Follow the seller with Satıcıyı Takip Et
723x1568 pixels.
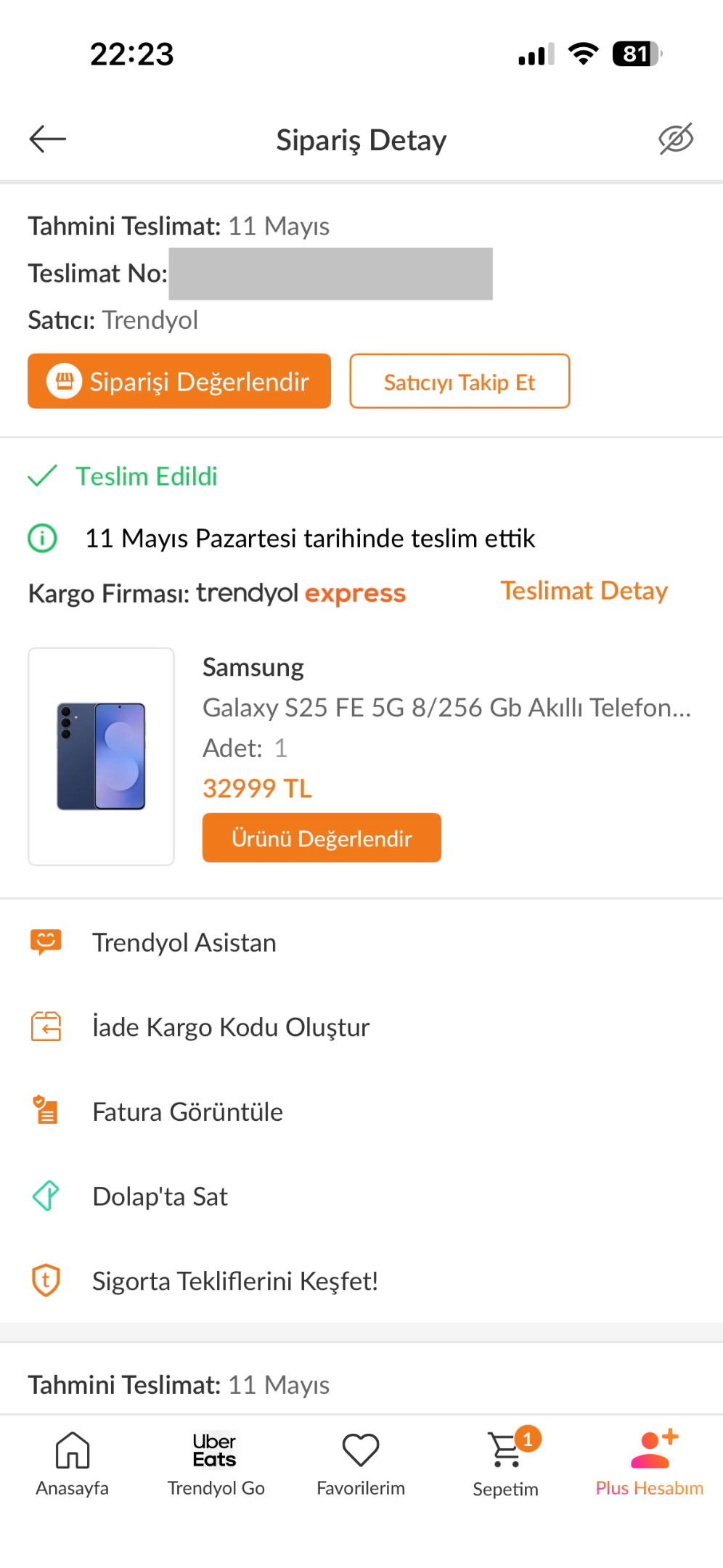click(x=459, y=381)
